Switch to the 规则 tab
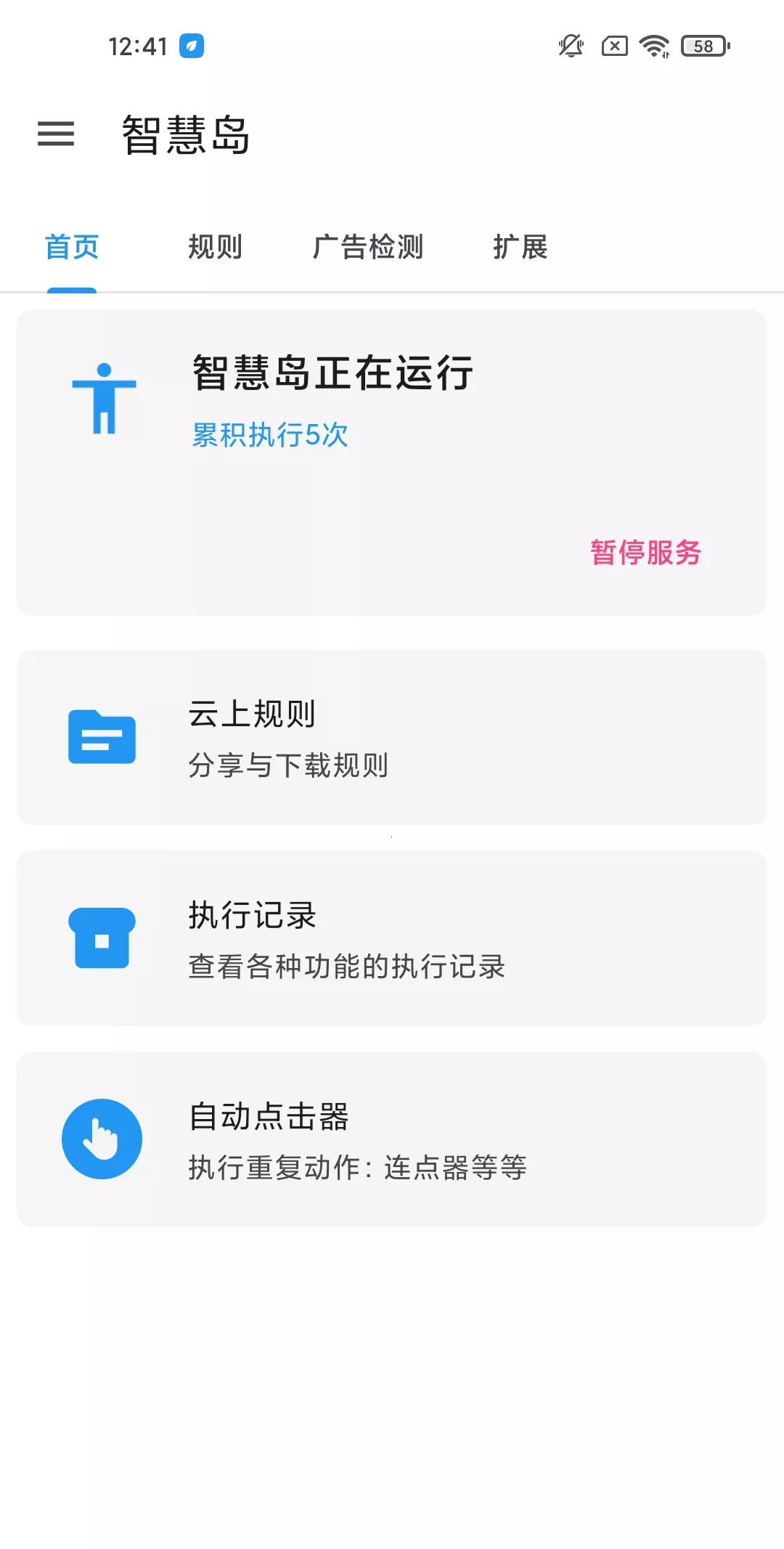 pos(216,248)
